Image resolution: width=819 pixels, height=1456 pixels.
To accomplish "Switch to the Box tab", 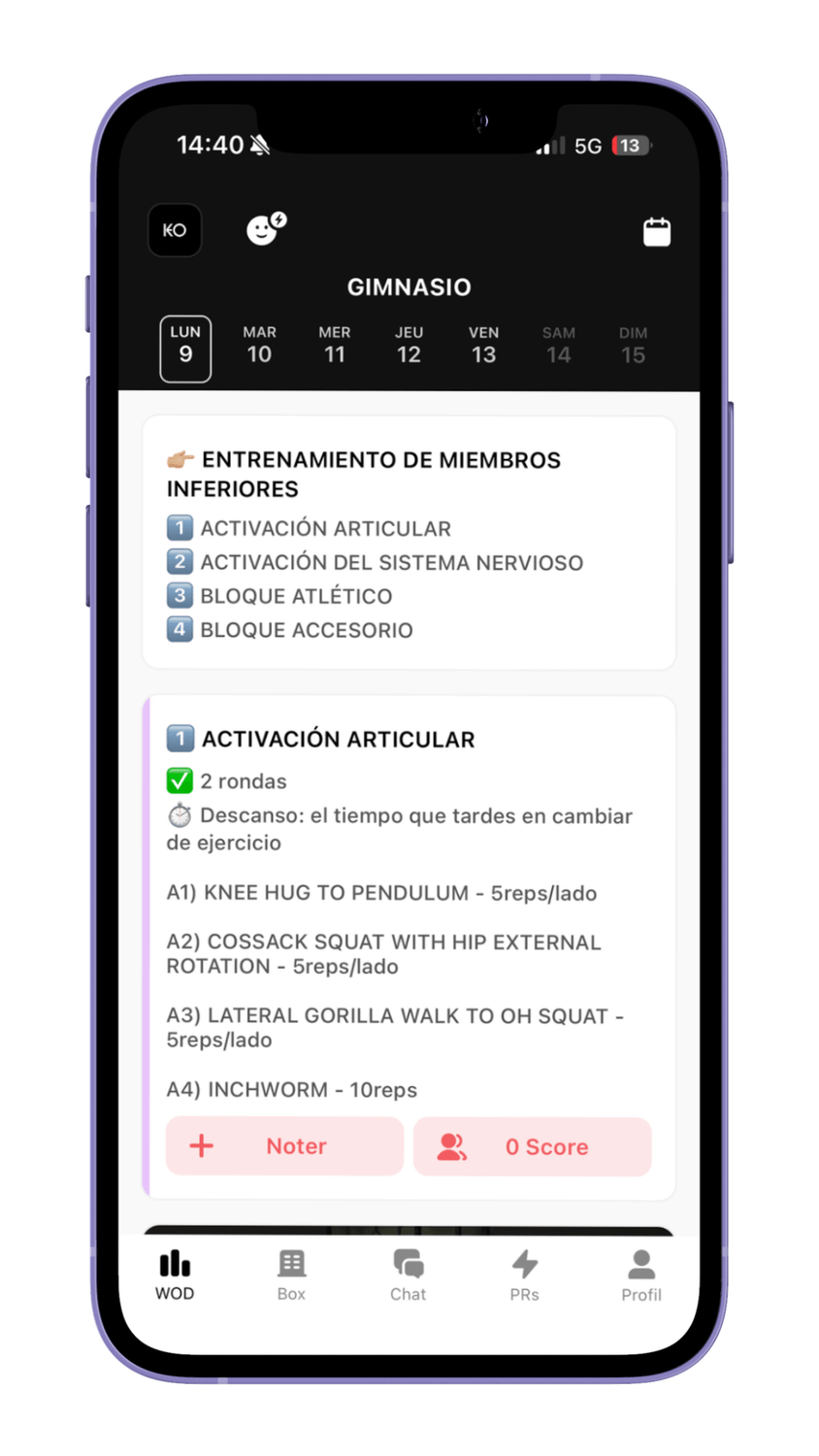I will click(291, 1275).
